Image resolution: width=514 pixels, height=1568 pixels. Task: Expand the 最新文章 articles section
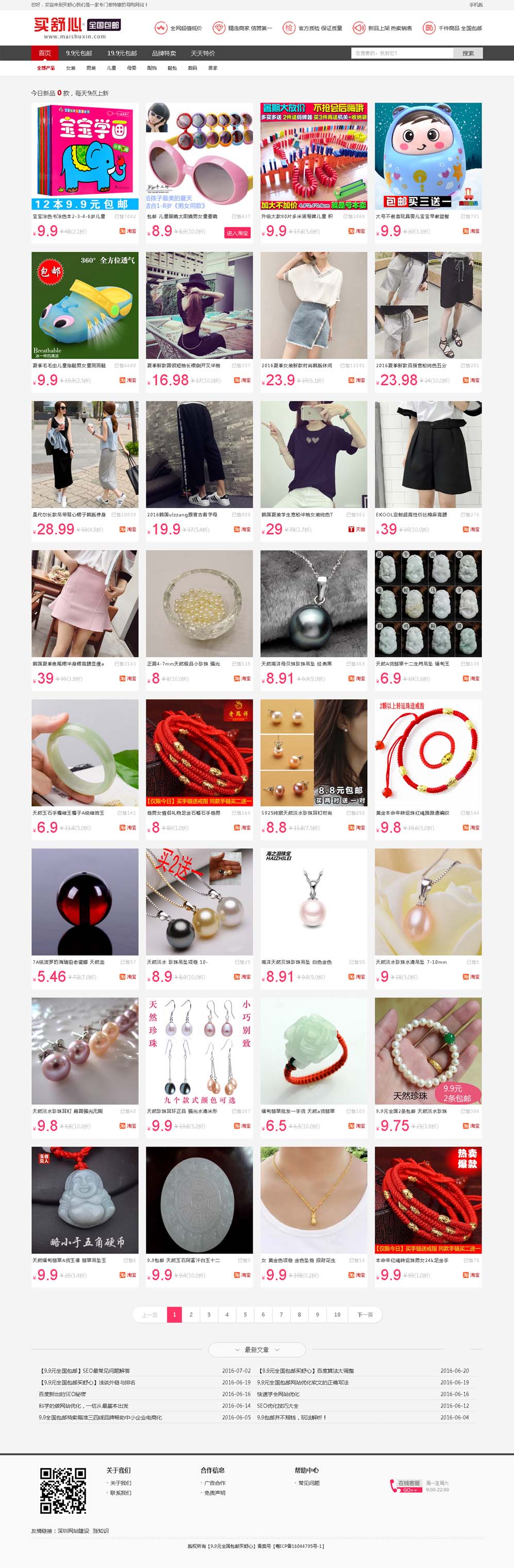(x=257, y=1349)
